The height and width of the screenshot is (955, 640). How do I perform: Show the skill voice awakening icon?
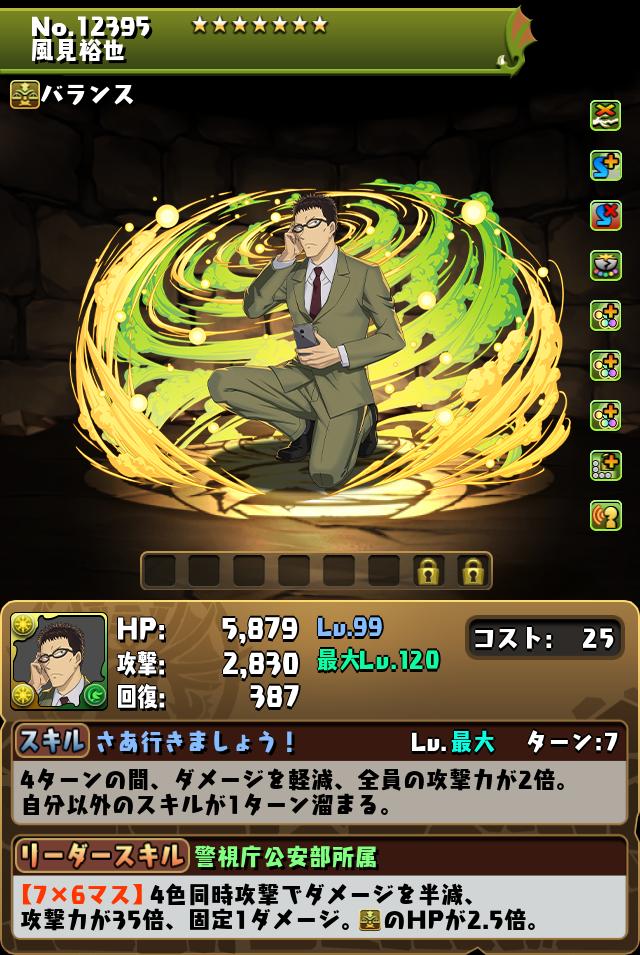click(x=606, y=515)
